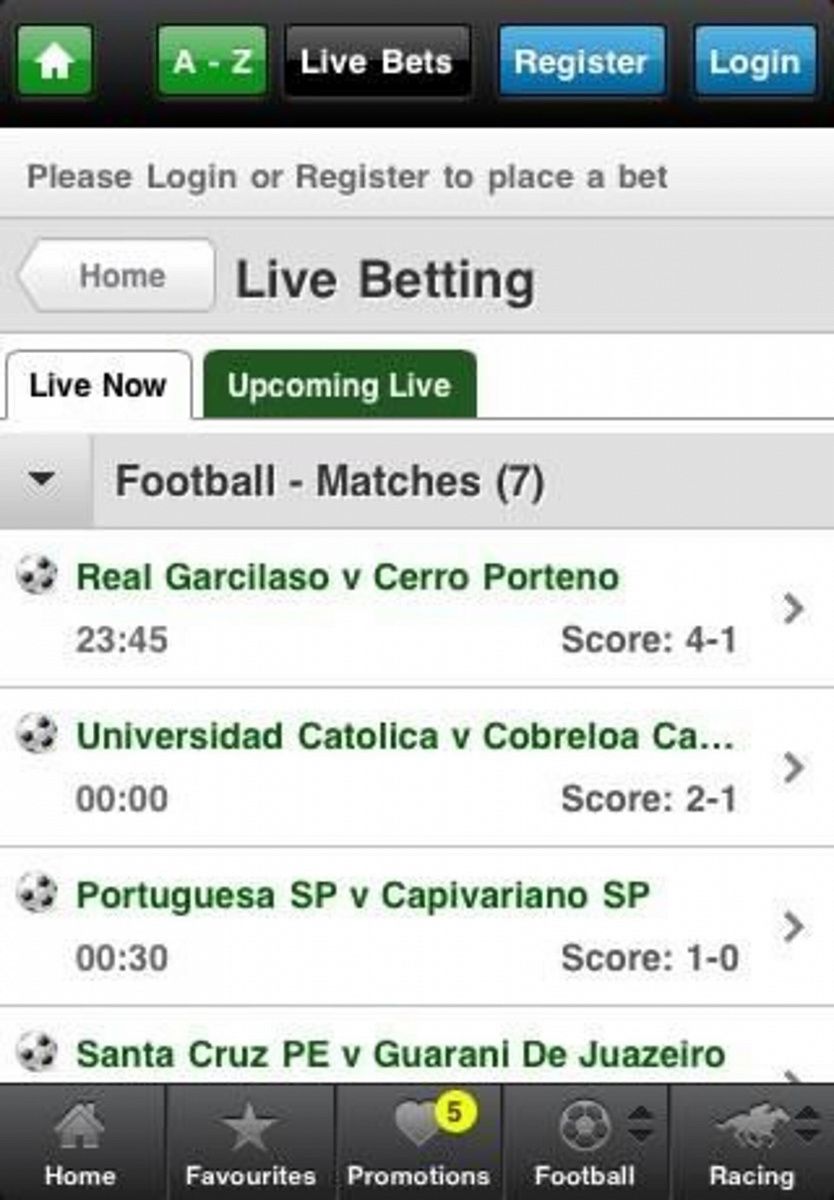
Task: Collapse the Football - Matches section
Action: 44,481
